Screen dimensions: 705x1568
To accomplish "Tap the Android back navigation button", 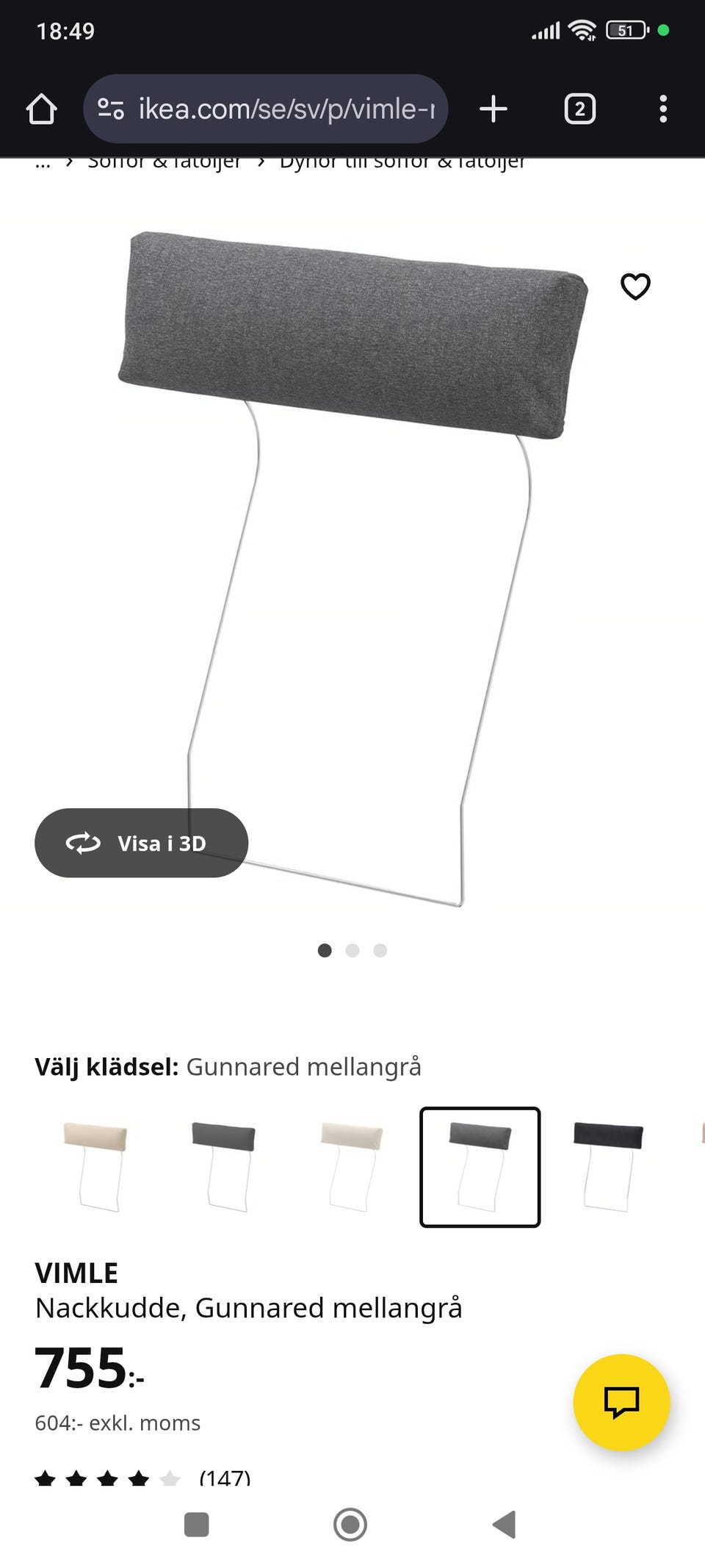I will coord(506,1525).
